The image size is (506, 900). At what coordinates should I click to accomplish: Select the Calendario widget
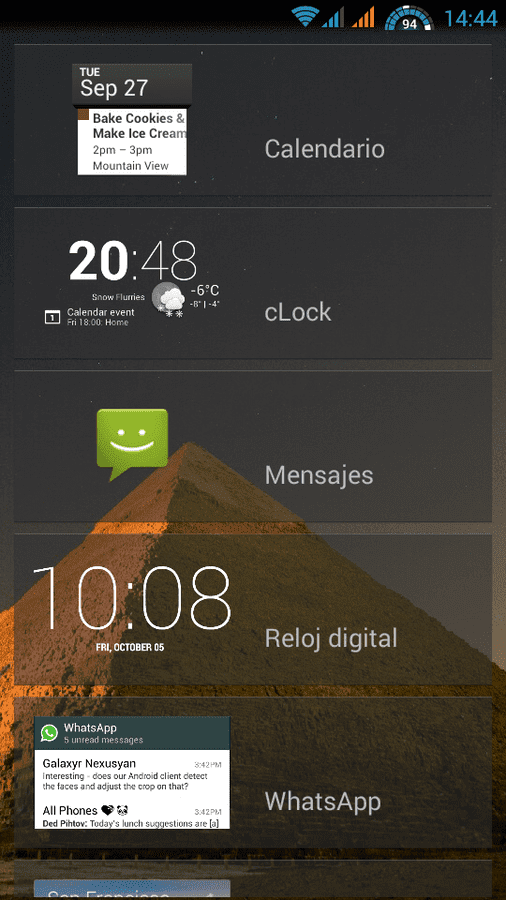pyautogui.click(x=252, y=120)
